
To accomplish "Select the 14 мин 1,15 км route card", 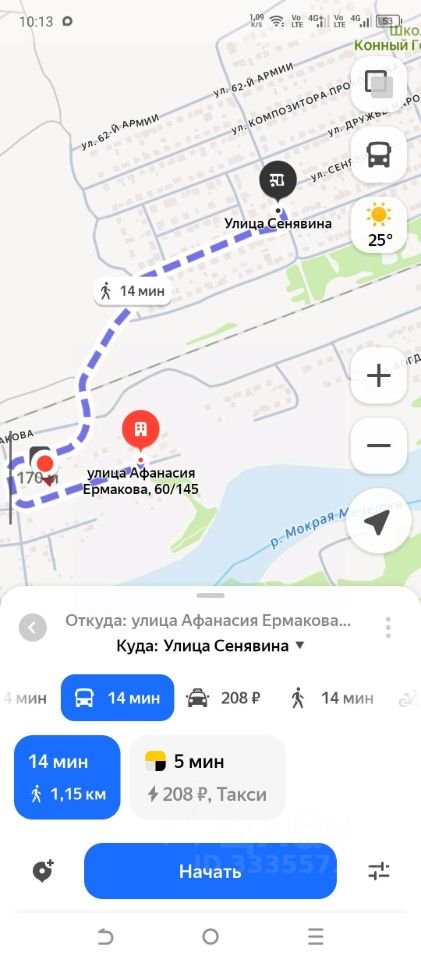I will 67,777.
